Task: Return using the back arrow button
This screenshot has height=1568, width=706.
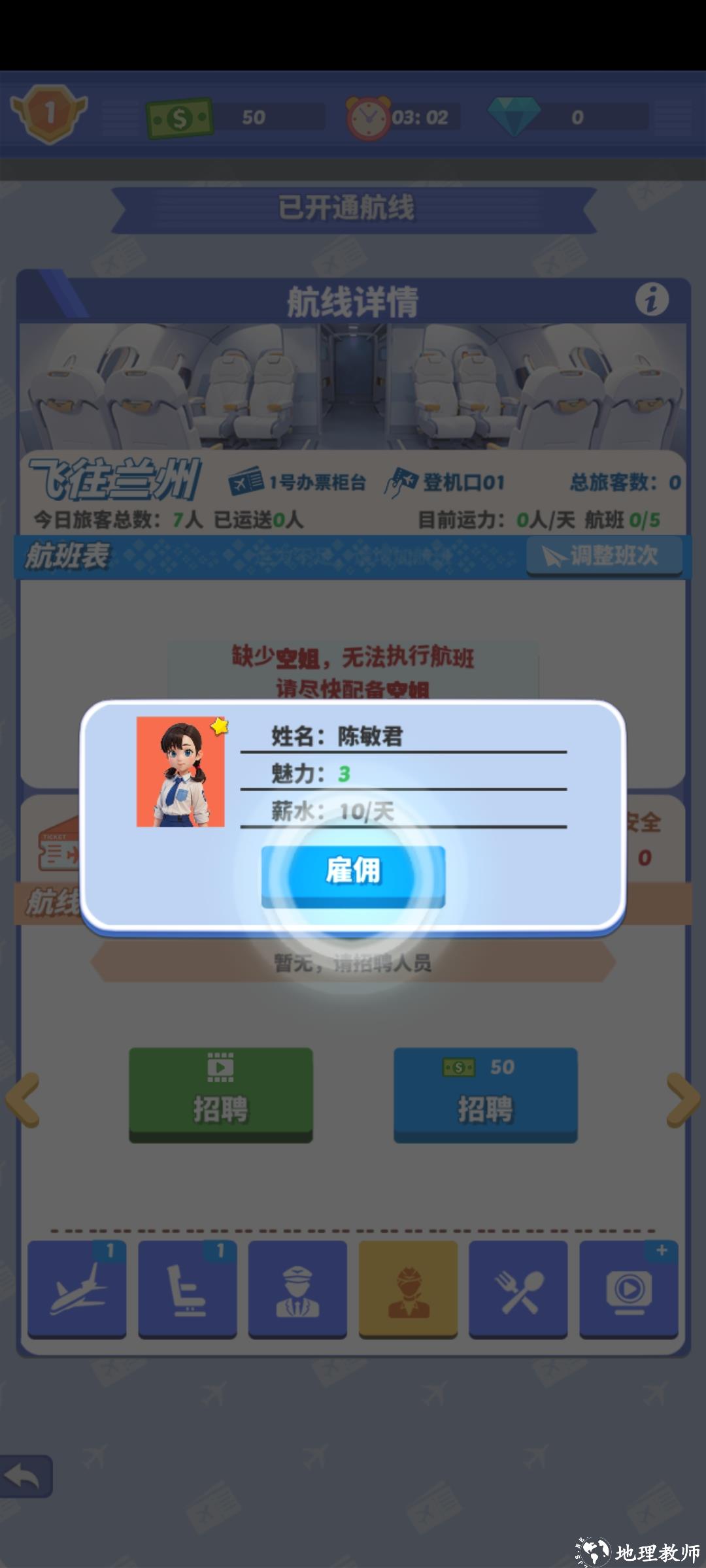Action: pyautogui.click(x=25, y=1477)
